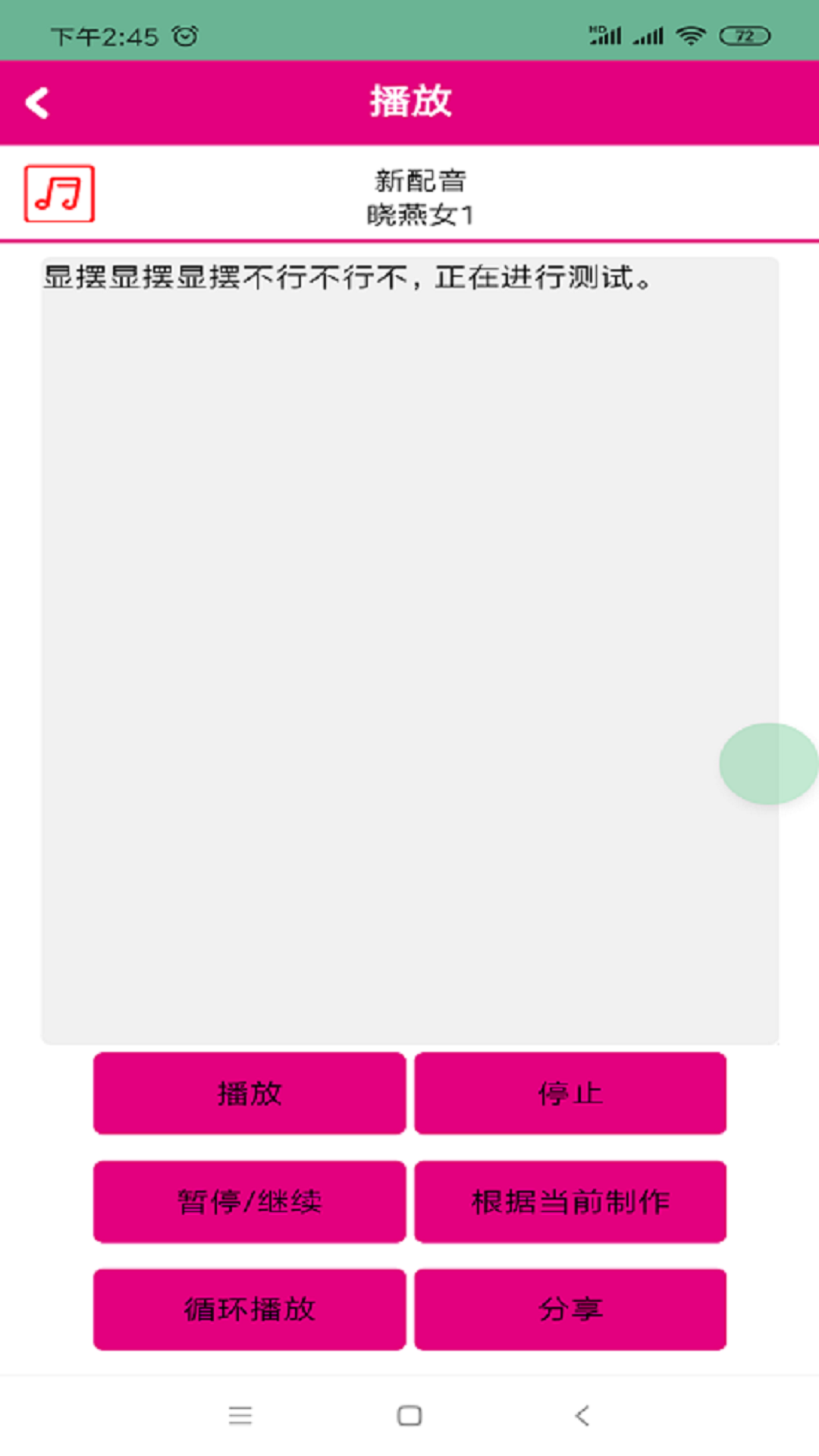Tap the floating green bubble

768,764
